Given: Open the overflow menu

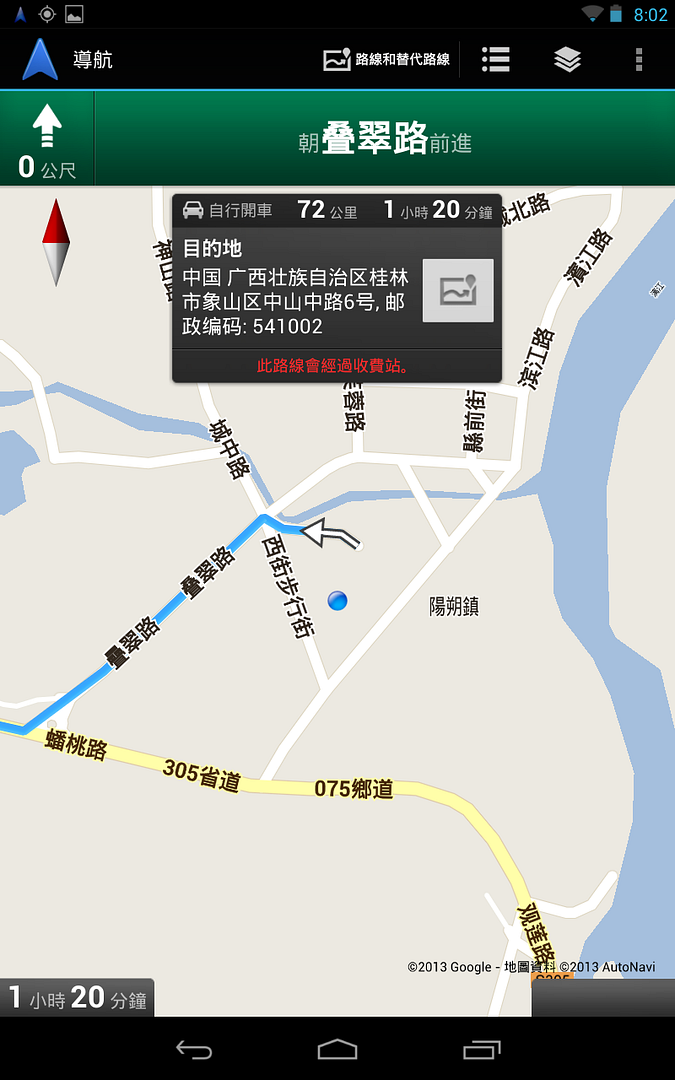Looking at the screenshot, I should click(639, 60).
